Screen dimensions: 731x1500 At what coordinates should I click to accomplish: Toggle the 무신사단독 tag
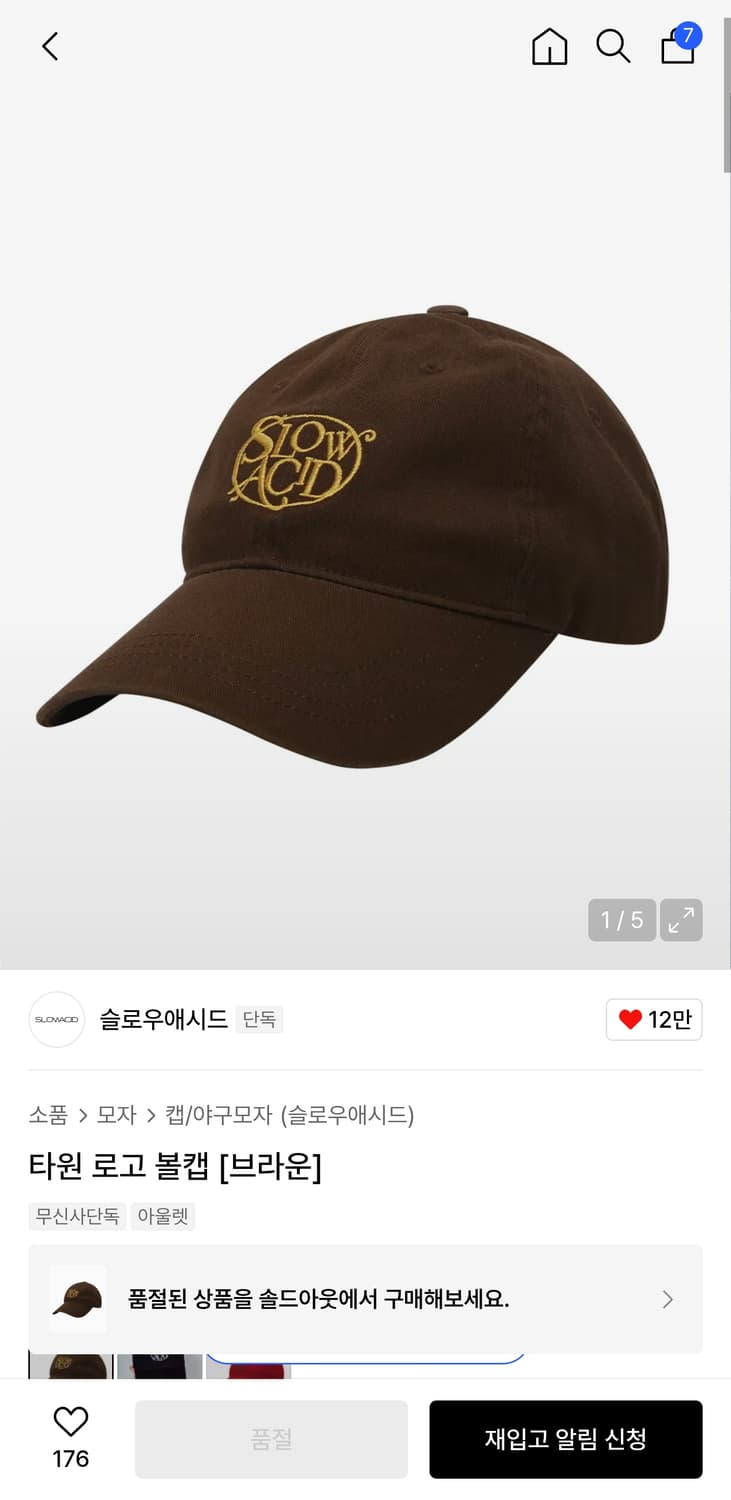pos(77,1217)
